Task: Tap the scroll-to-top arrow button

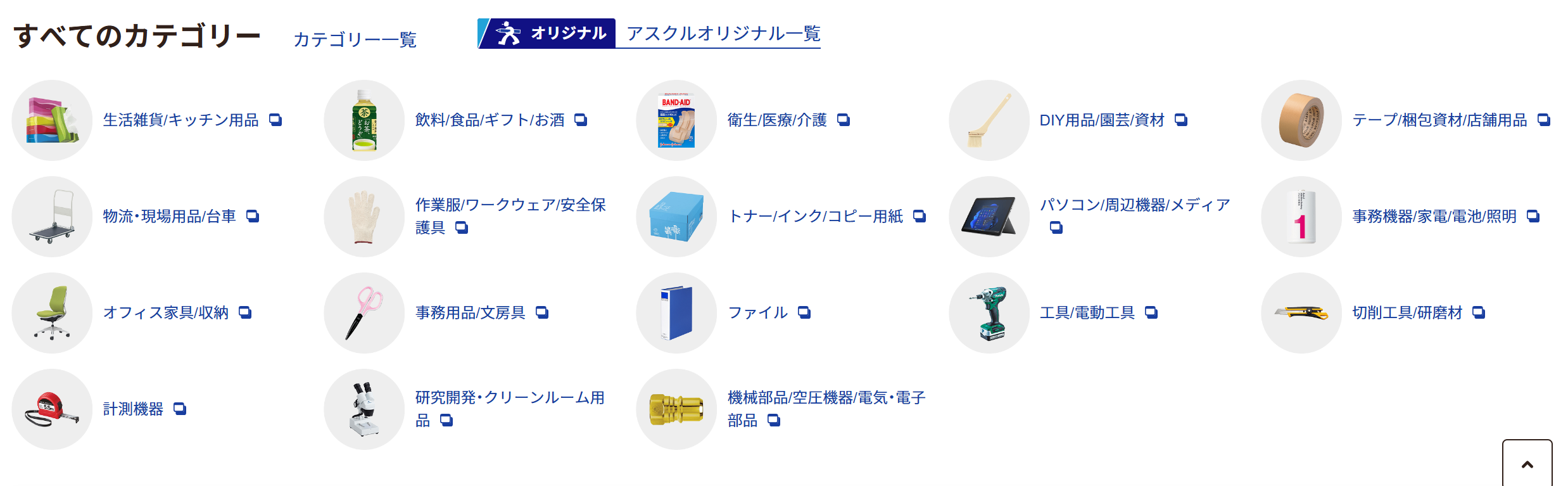Action: (x=1527, y=464)
